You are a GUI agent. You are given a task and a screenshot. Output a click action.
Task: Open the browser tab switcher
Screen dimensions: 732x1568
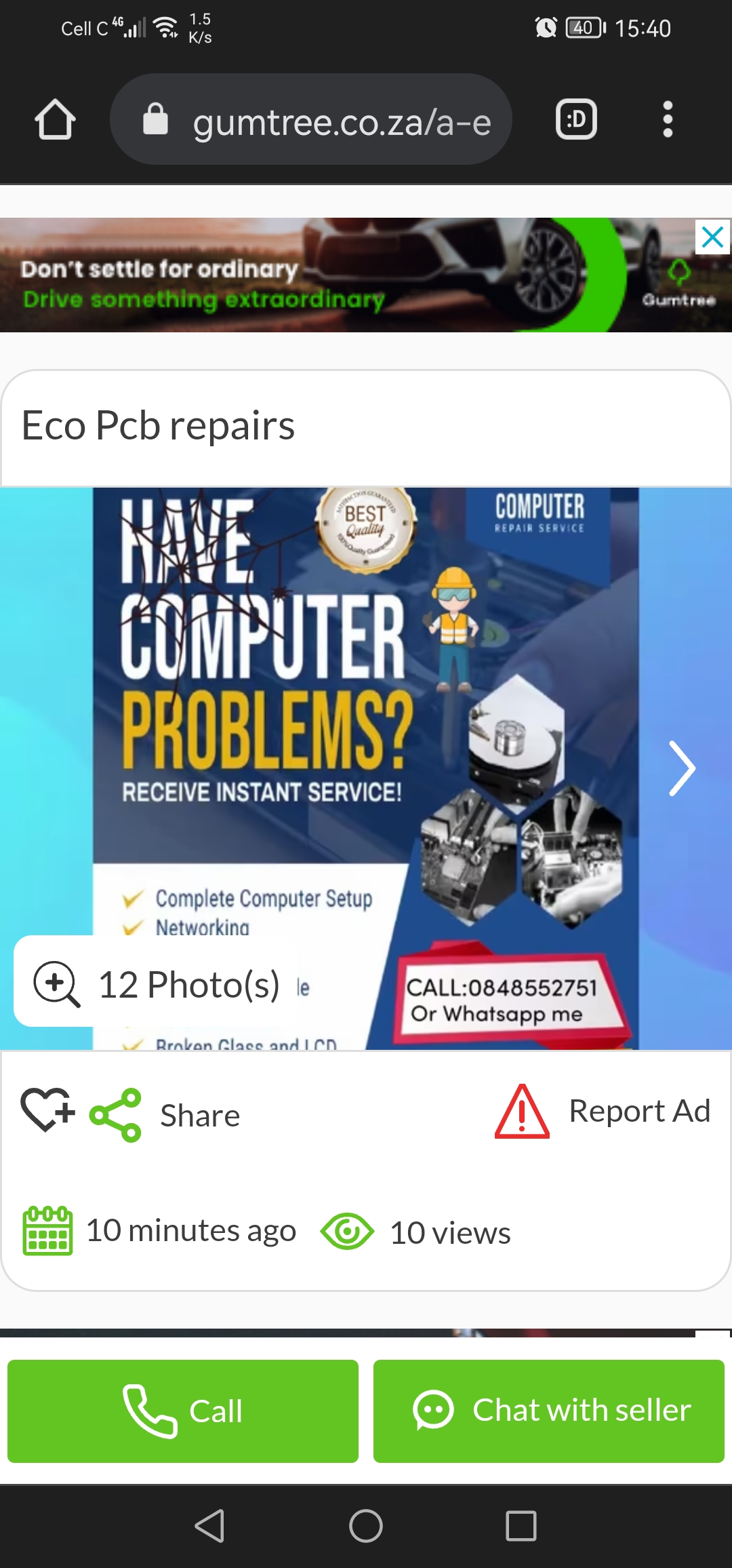tap(576, 120)
